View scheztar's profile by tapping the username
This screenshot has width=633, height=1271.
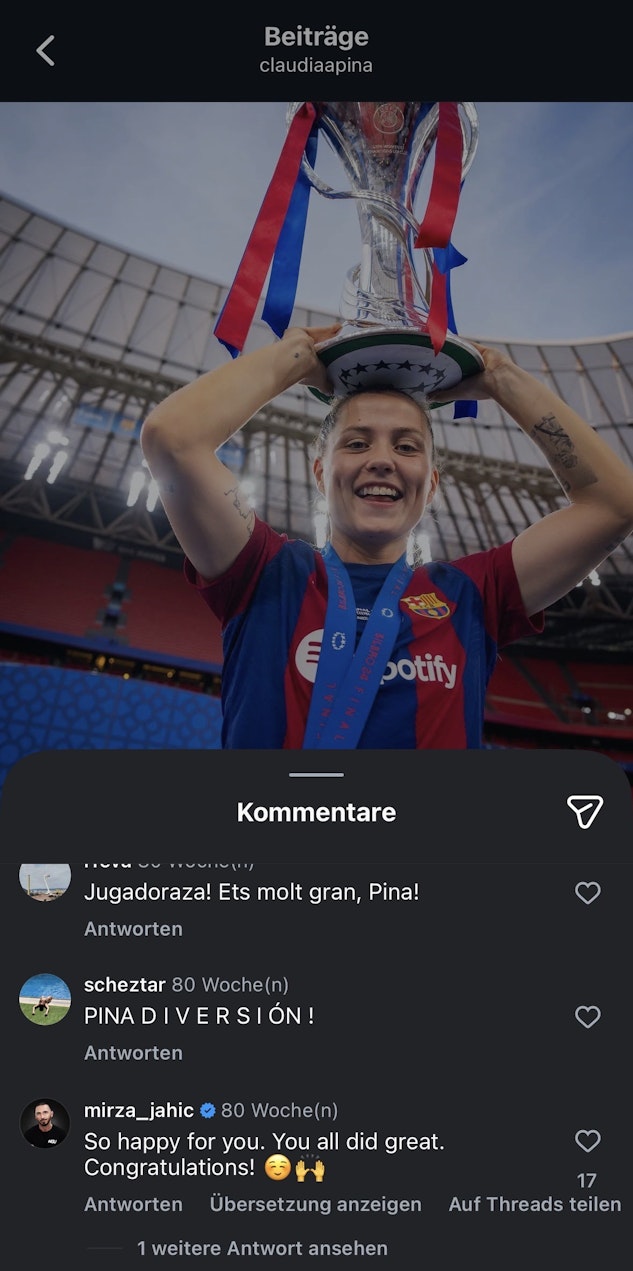pos(125,985)
